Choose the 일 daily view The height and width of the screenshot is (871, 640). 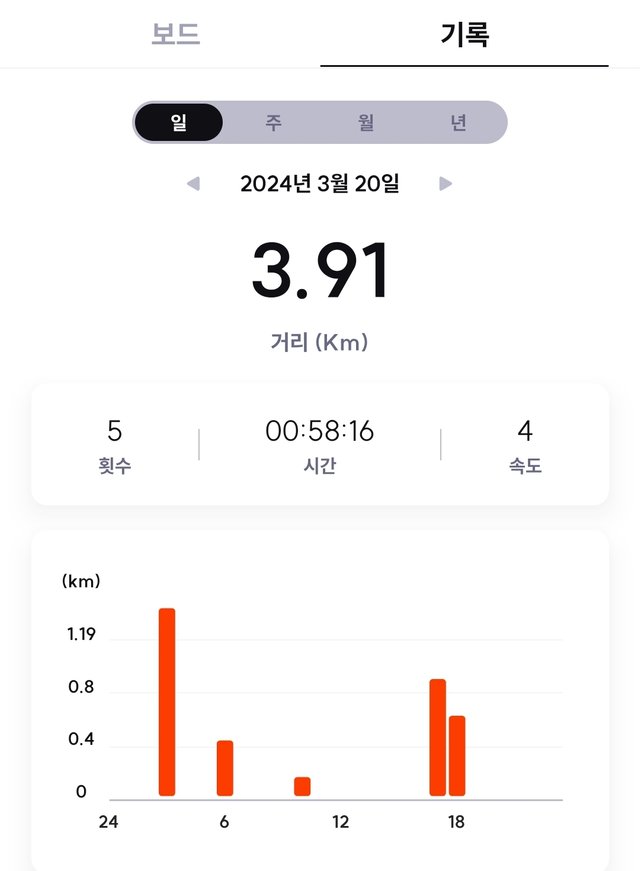pyautogui.click(x=179, y=123)
